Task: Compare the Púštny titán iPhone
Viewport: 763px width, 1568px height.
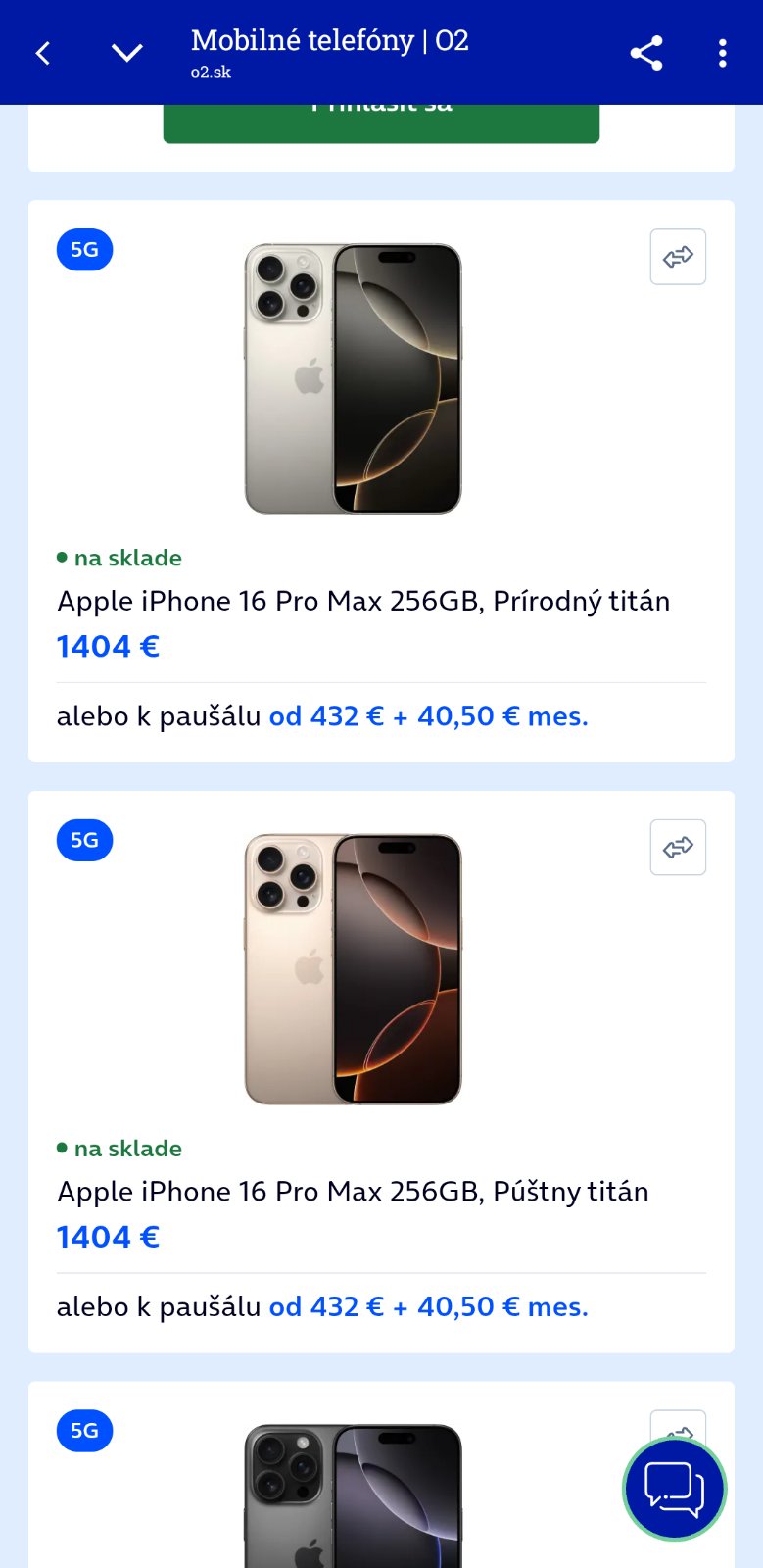Action: [678, 847]
